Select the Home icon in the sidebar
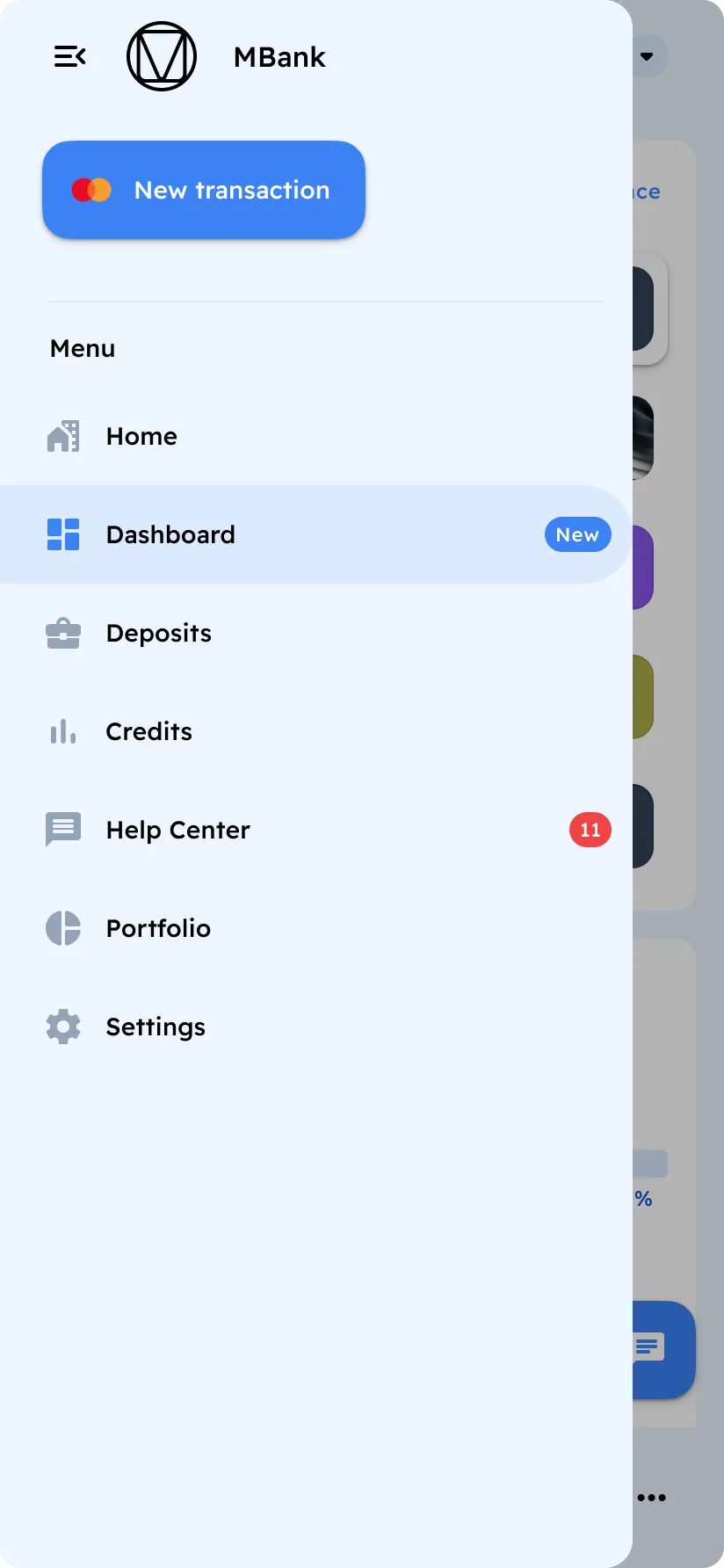Viewport: 724px width, 1568px height. pyautogui.click(x=62, y=436)
